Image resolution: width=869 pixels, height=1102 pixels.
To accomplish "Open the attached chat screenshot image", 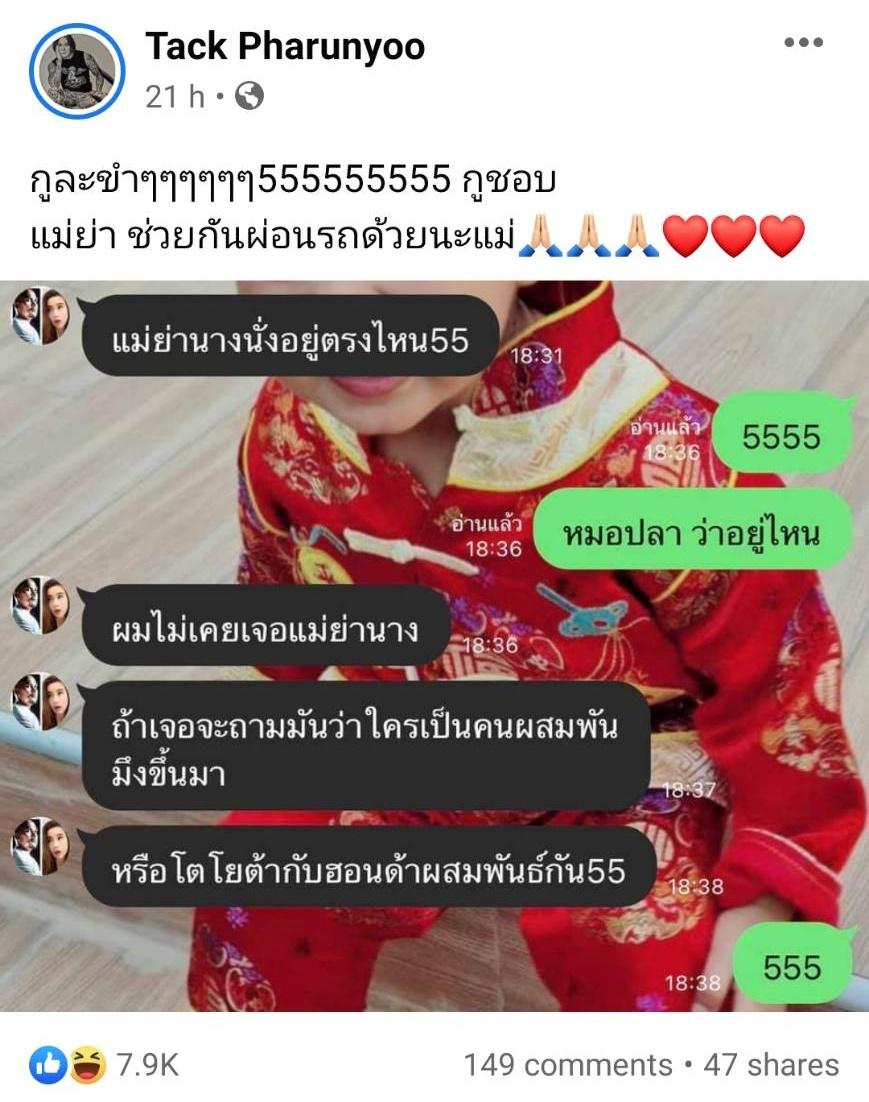I will (434, 645).
